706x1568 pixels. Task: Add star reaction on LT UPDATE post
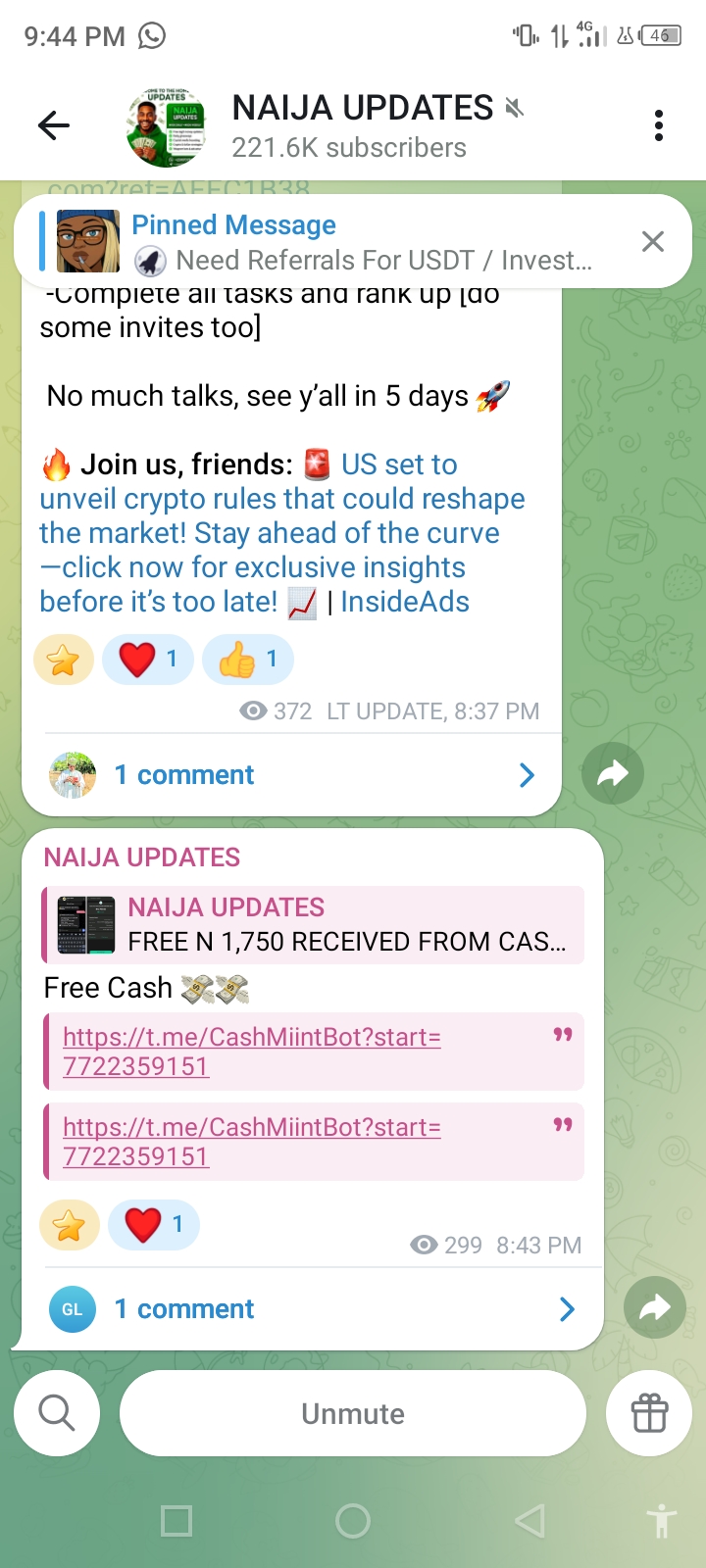pos(64,660)
